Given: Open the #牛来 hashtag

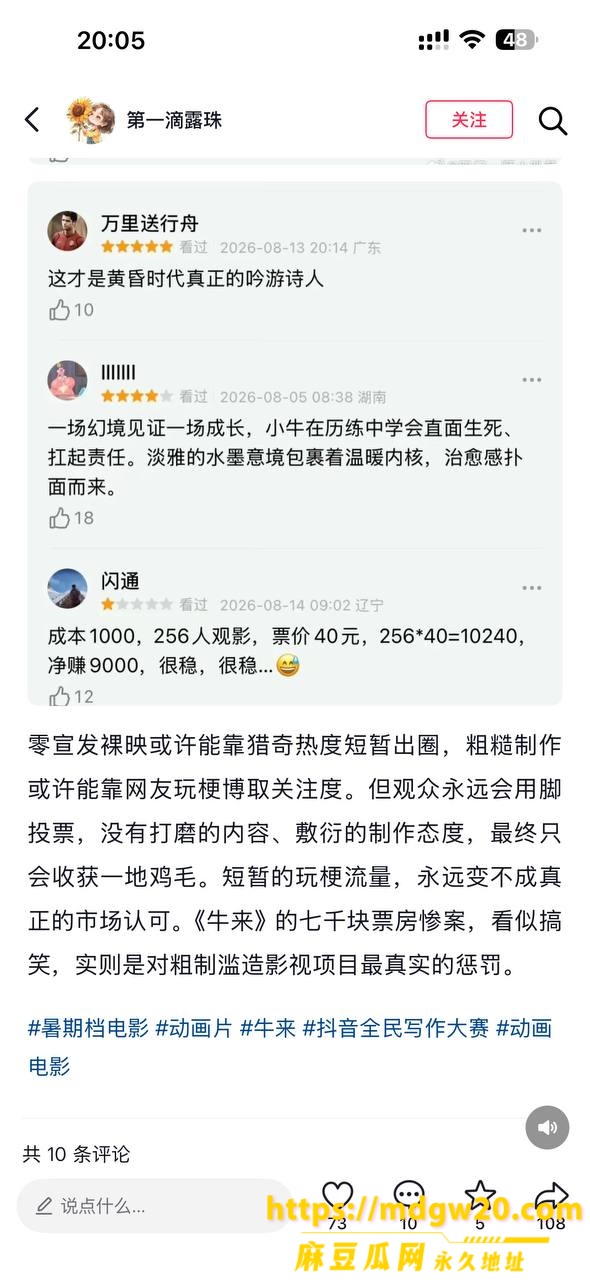Looking at the screenshot, I should (x=268, y=1027).
